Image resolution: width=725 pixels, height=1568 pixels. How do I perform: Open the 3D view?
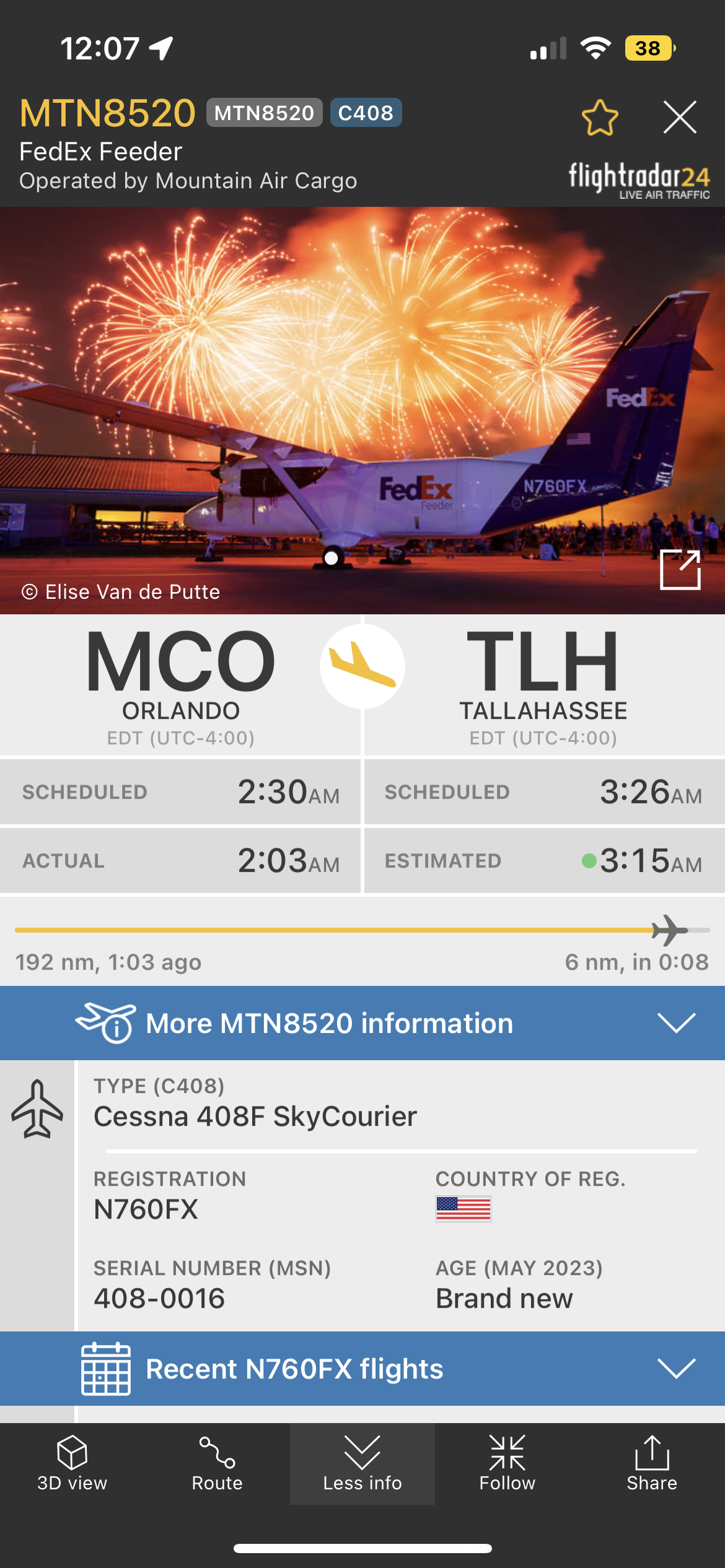click(x=72, y=1464)
